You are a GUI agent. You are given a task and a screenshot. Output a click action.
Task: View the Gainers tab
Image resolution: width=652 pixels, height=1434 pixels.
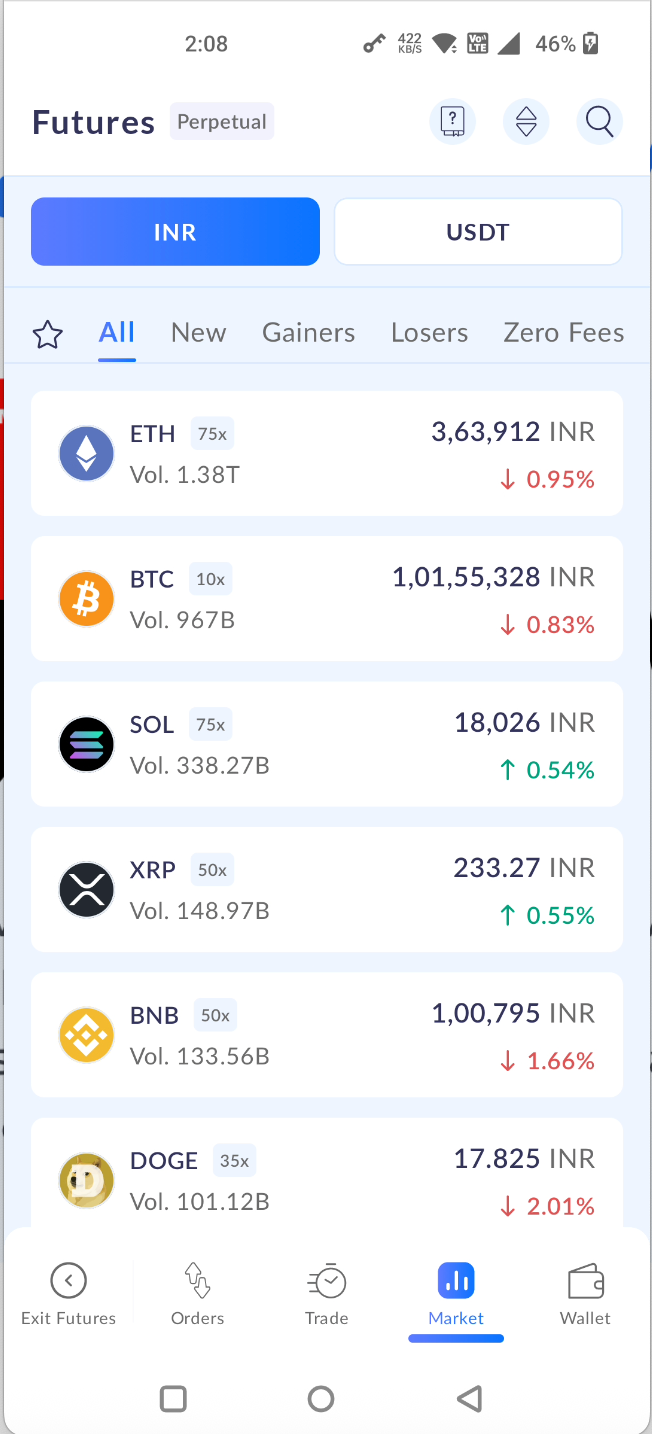click(308, 333)
